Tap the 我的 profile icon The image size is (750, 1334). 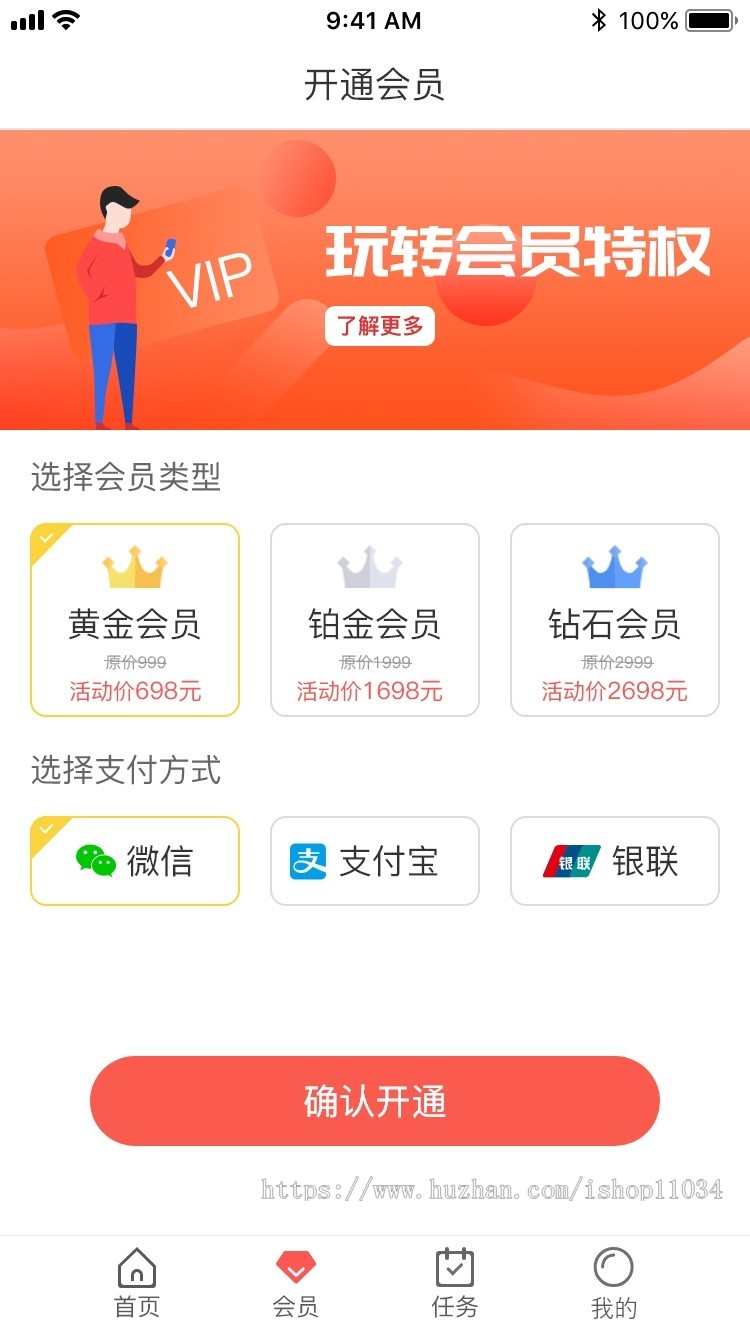613,1269
